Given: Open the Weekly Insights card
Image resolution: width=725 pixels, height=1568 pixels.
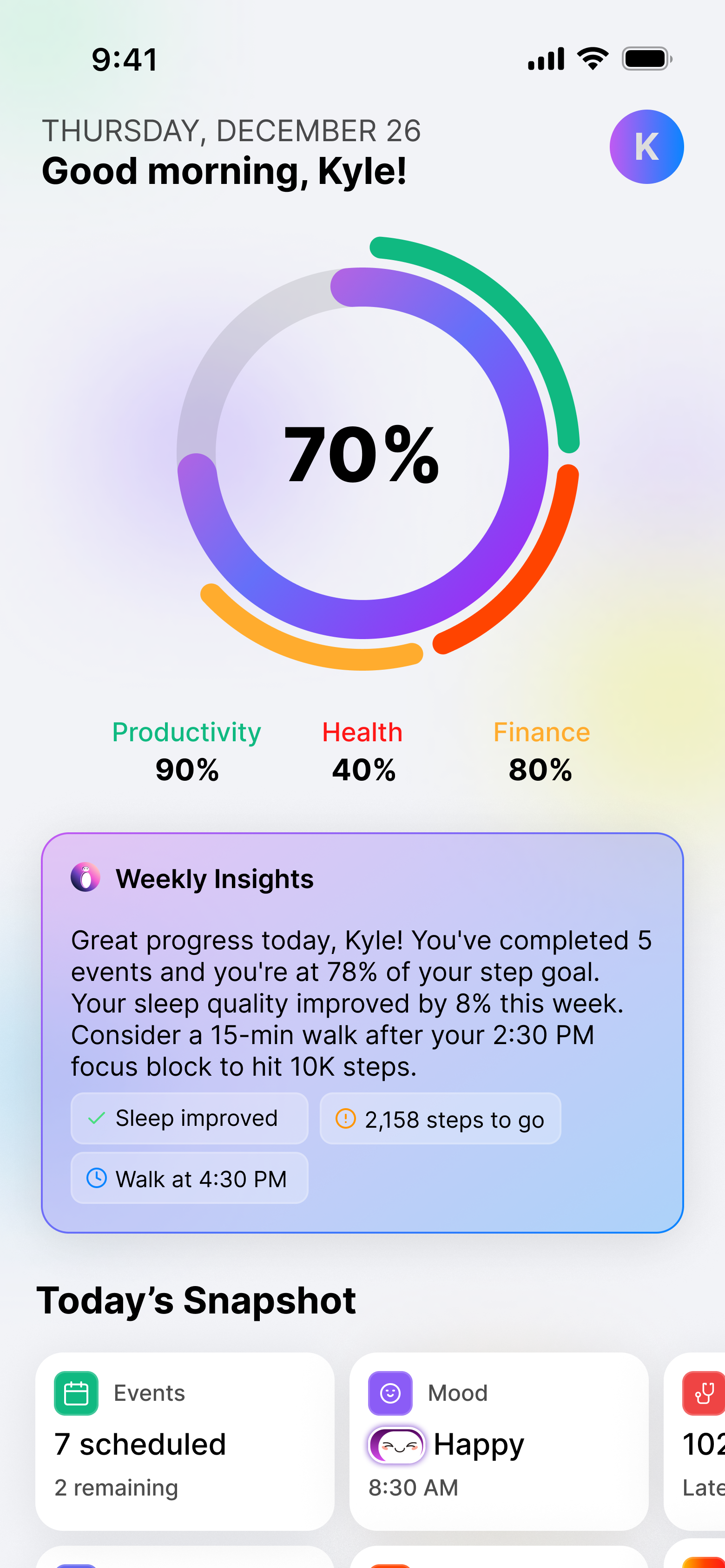Looking at the screenshot, I should click(362, 974).
